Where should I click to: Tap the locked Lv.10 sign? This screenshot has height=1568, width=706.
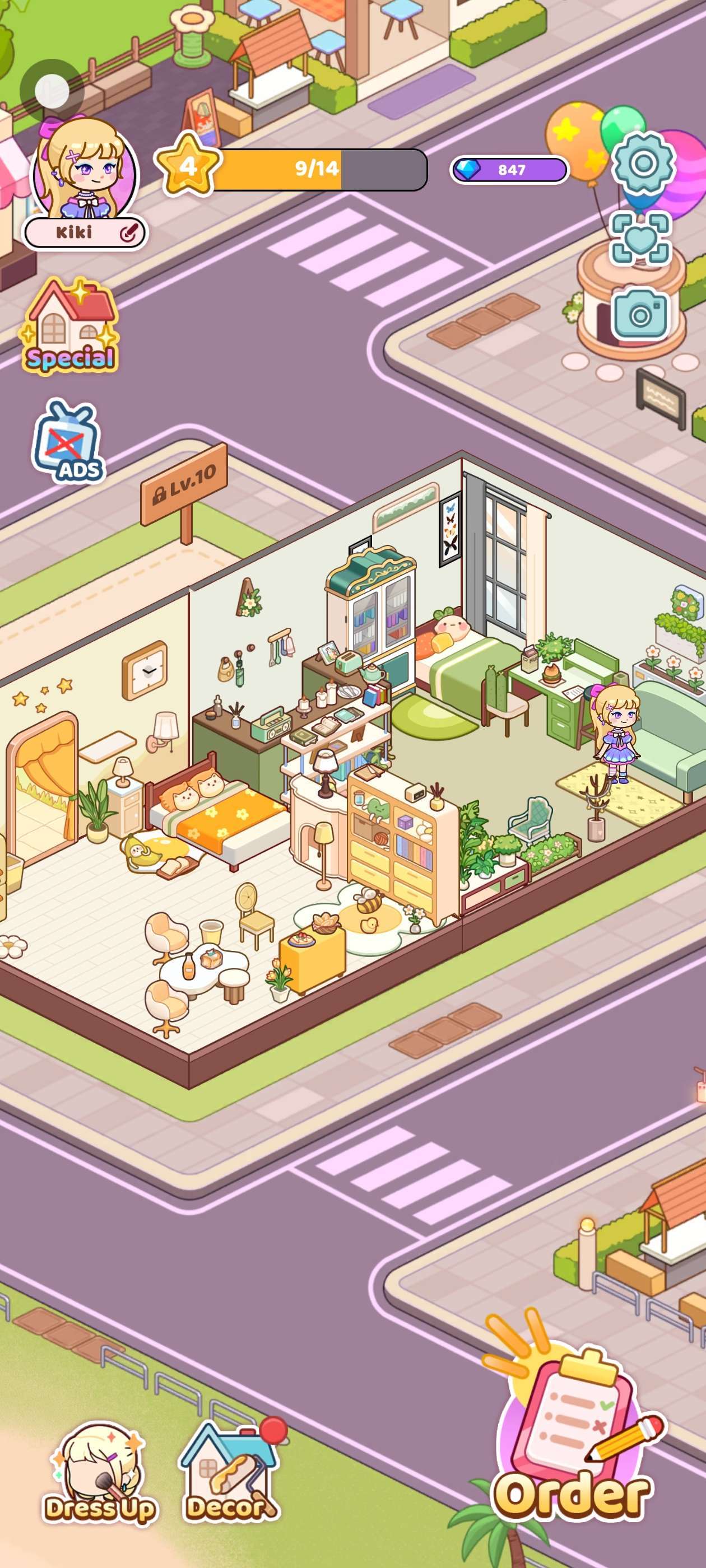coord(184,484)
